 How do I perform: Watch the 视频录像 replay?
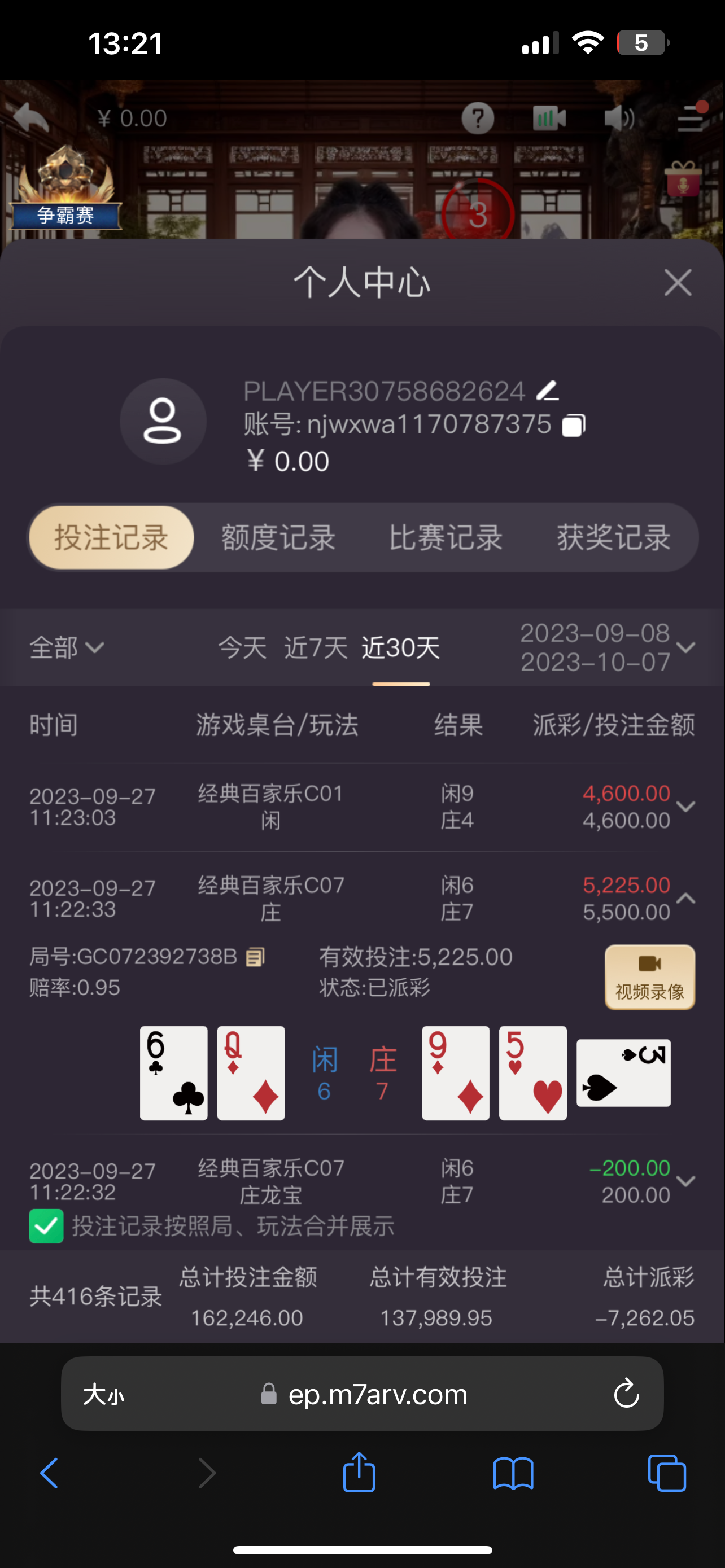649,976
